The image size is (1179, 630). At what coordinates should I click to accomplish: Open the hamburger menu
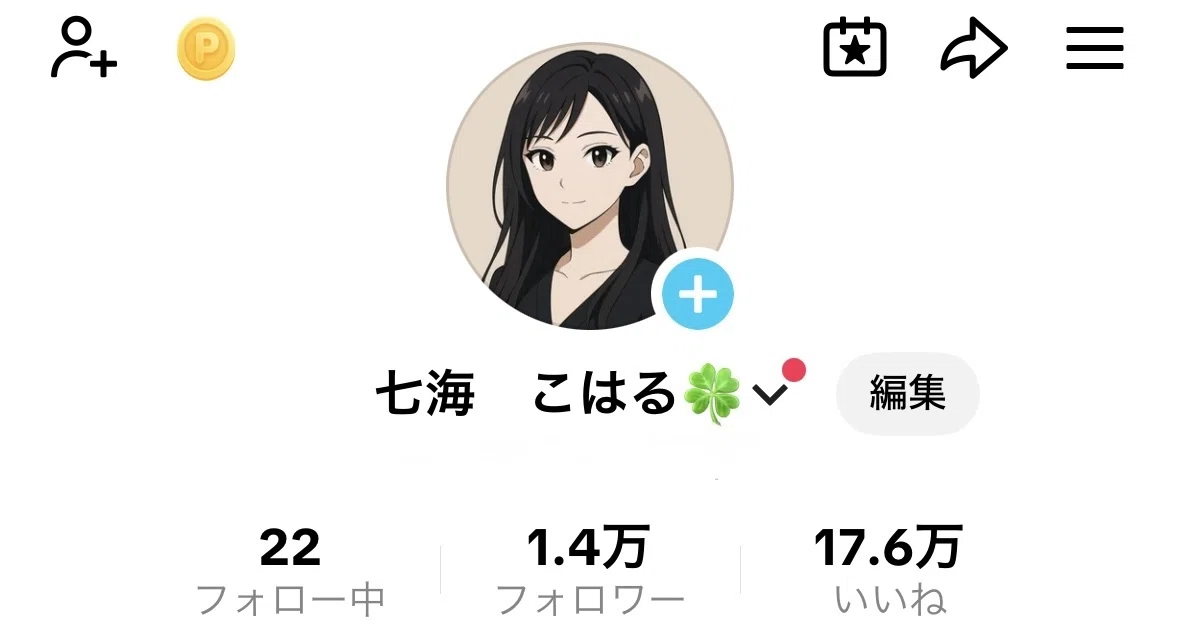click(1095, 48)
